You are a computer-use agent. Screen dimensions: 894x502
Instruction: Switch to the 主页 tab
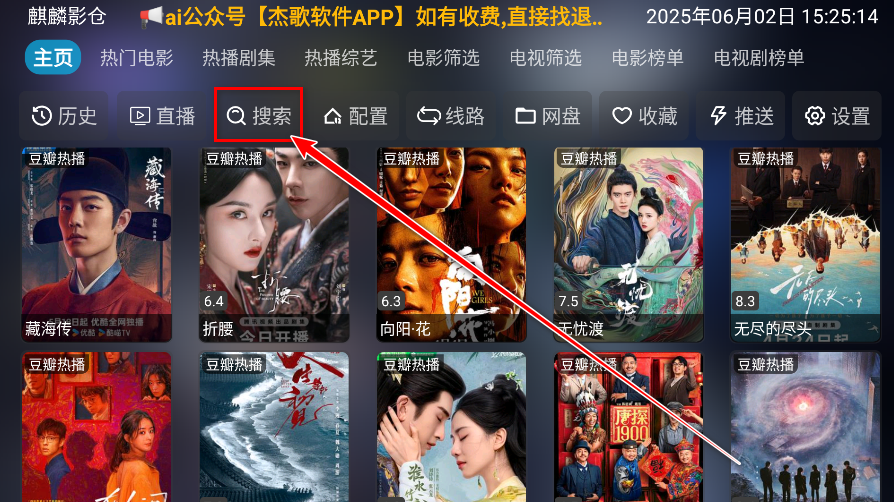click(53, 58)
